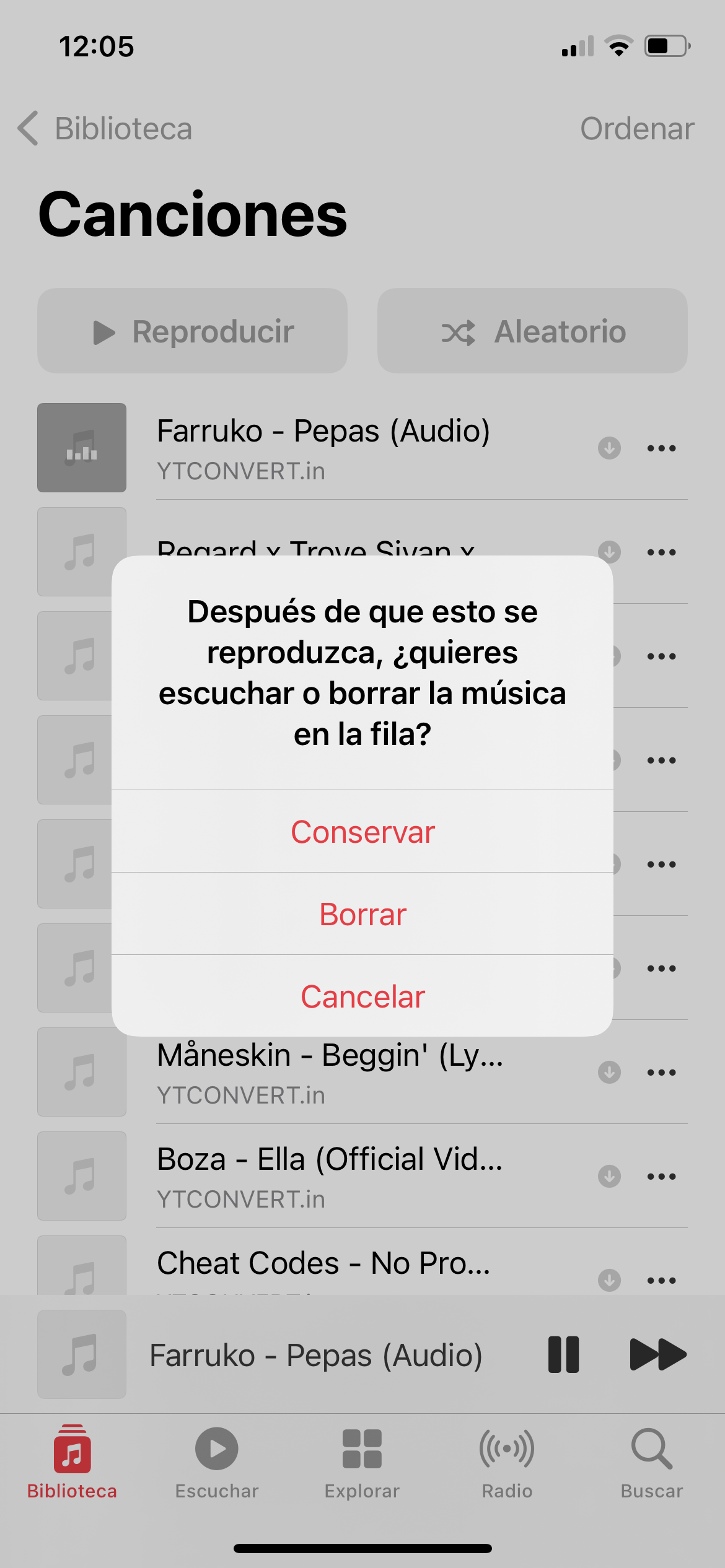The image size is (725, 1568).
Task: Open the Ordenar sorting options
Action: click(637, 129)
